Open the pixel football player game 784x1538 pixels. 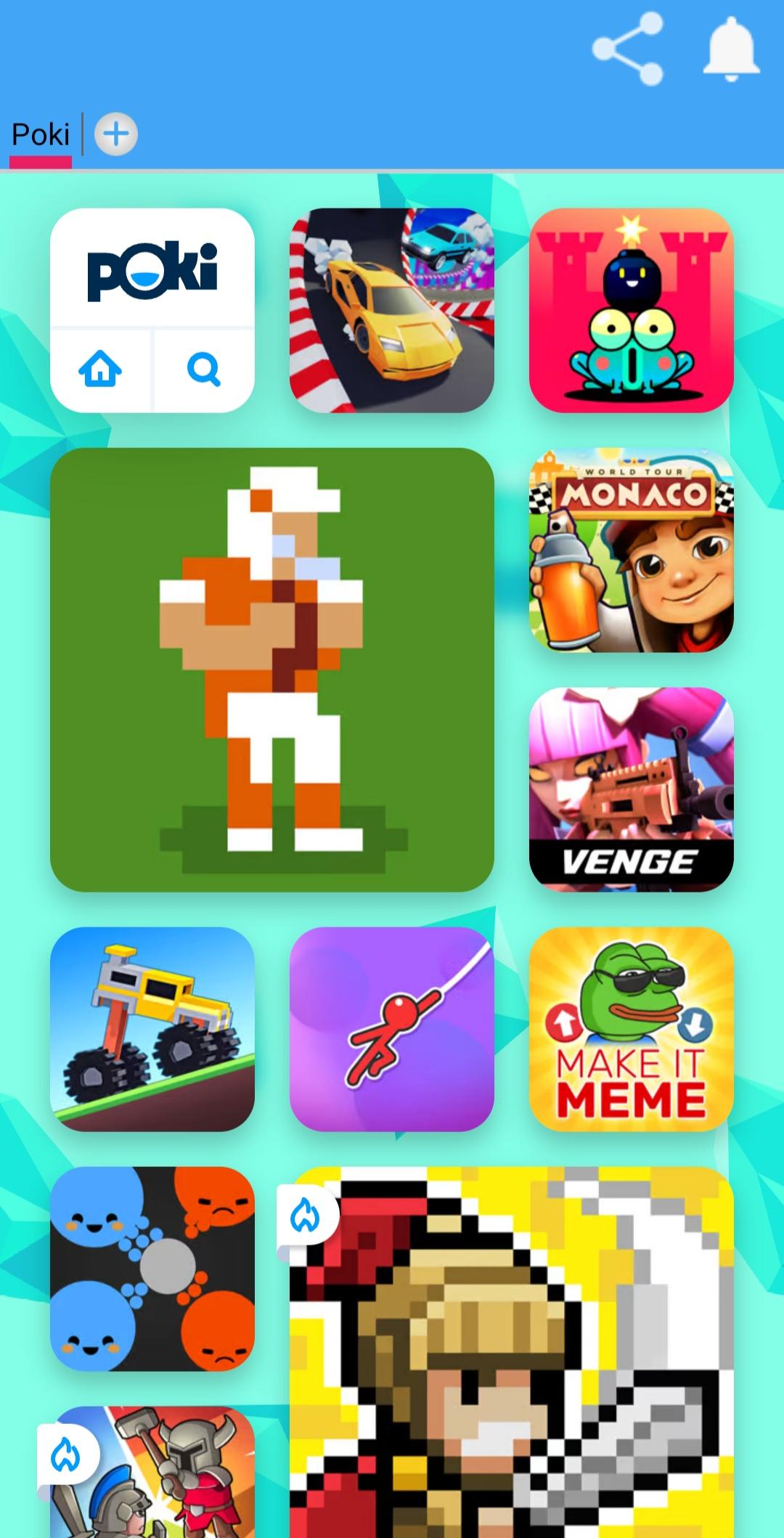[272, 670]
